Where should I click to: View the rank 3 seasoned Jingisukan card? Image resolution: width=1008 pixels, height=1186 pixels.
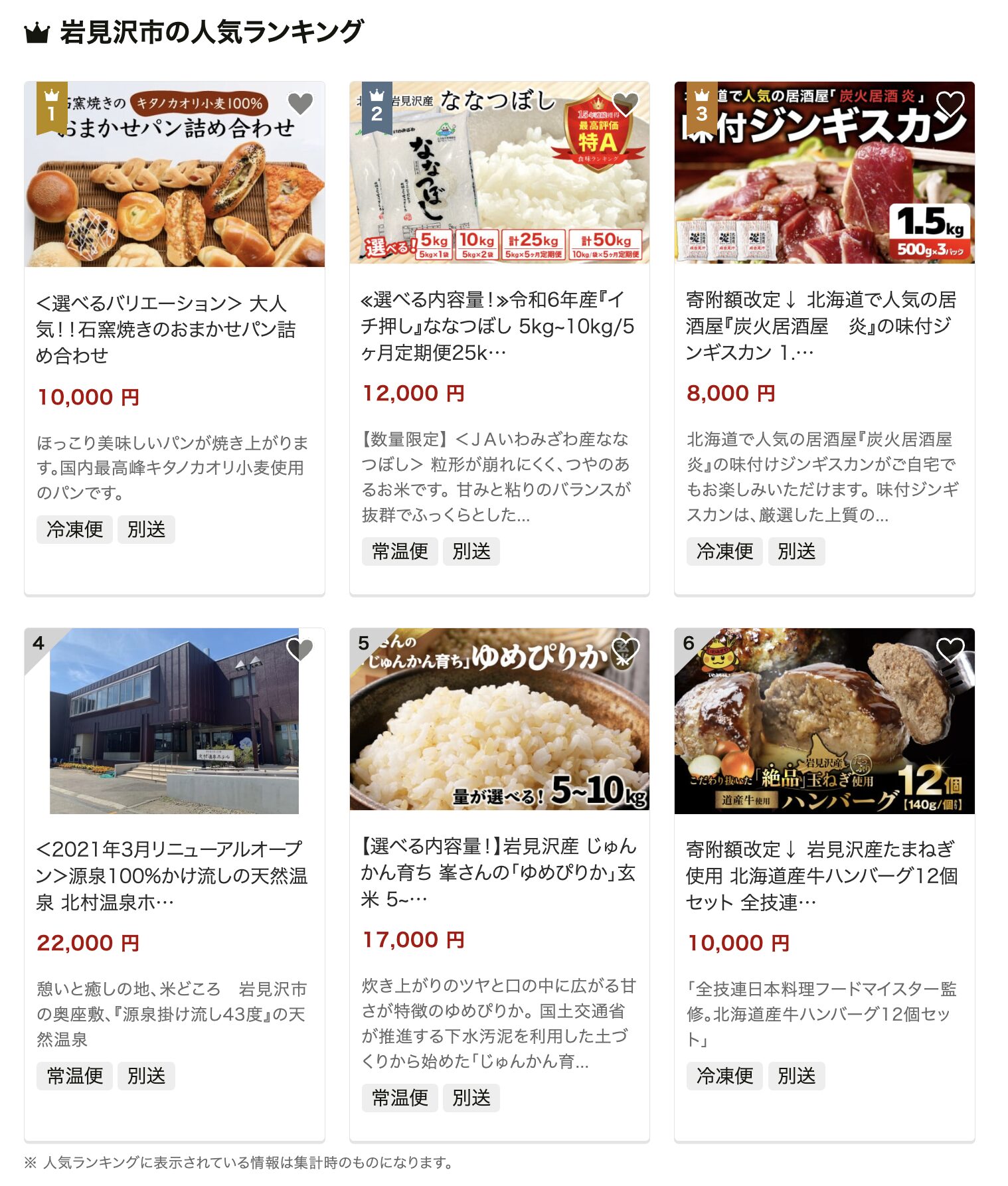point(822,326)
